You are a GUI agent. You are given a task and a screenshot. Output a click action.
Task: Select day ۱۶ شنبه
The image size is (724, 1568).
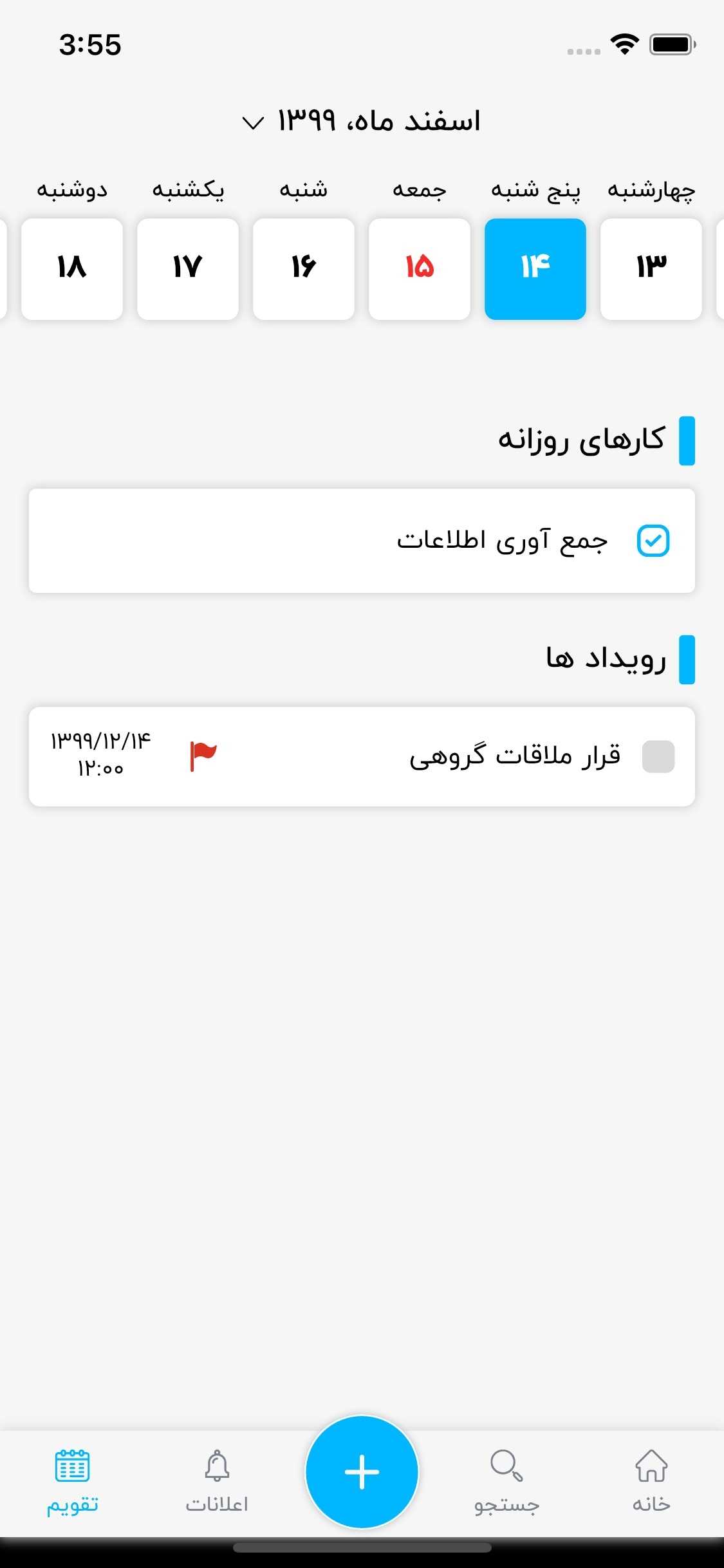303,269
